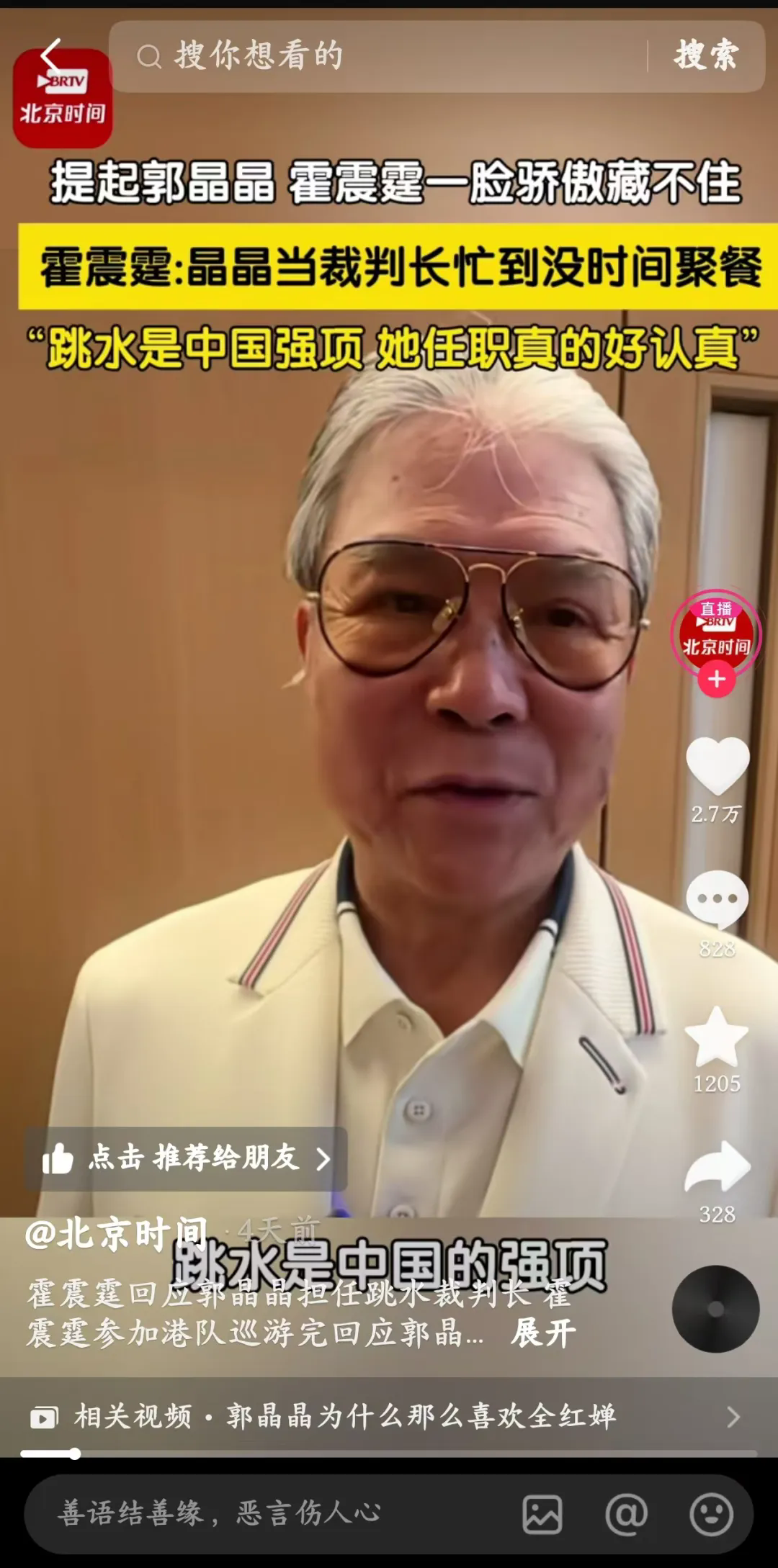Tap the 搜索 search button
778x1568 pixels.
pyautogui.click(x=706, y=56)
